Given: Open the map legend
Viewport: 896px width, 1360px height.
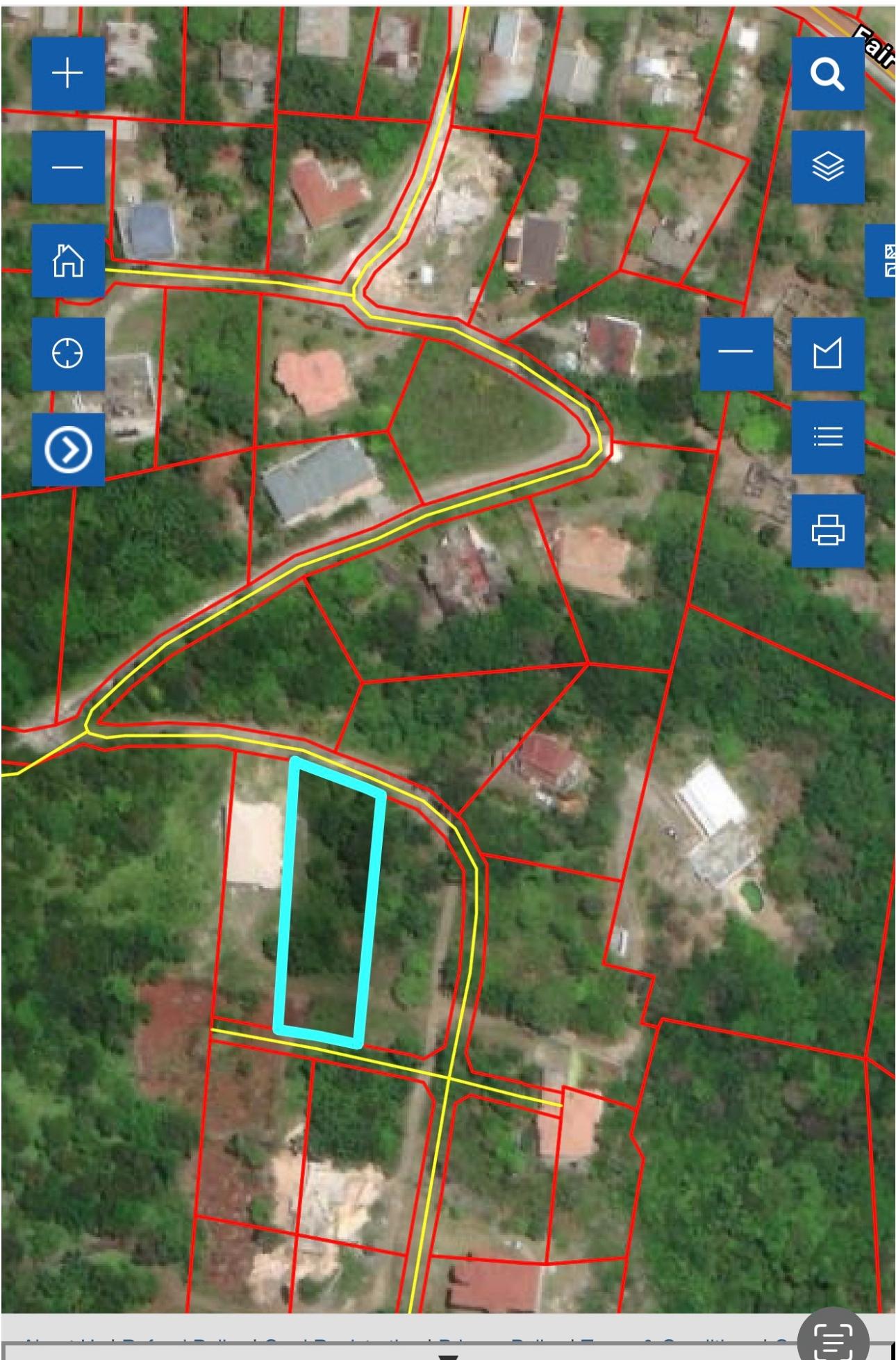Looking at the screenshot, I should (x=827, y=436).
